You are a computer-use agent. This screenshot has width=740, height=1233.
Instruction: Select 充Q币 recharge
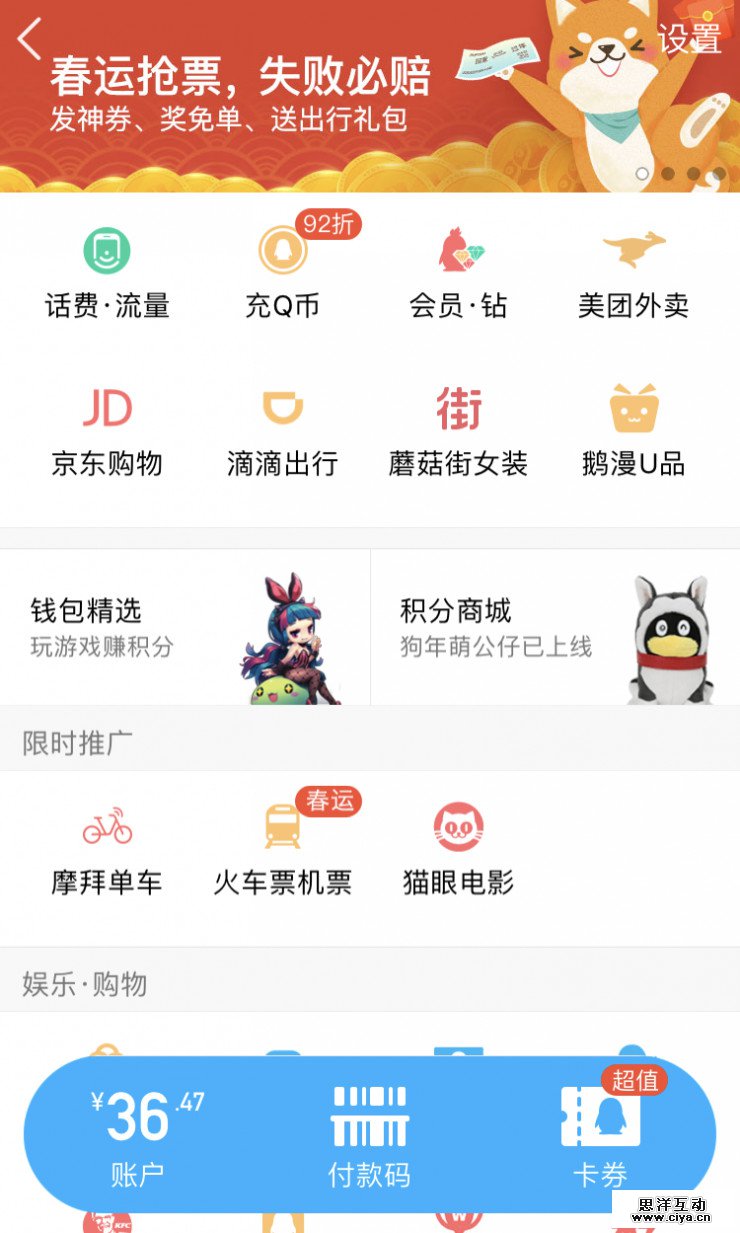(283, 272)
